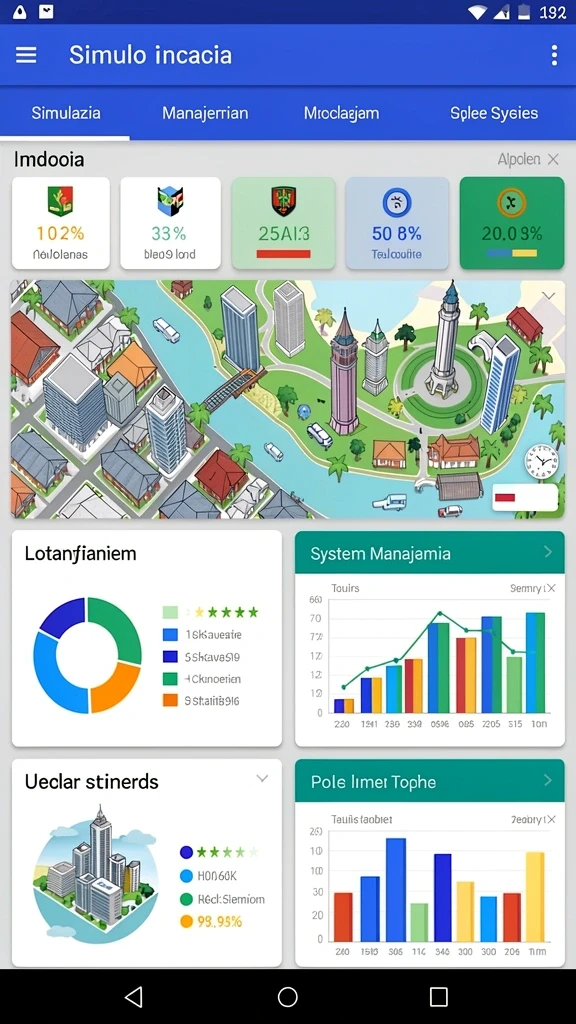This screenshot has height=1024, width=576.
Task: Open the 20.08% green stat card
Action: coord(512,223)
